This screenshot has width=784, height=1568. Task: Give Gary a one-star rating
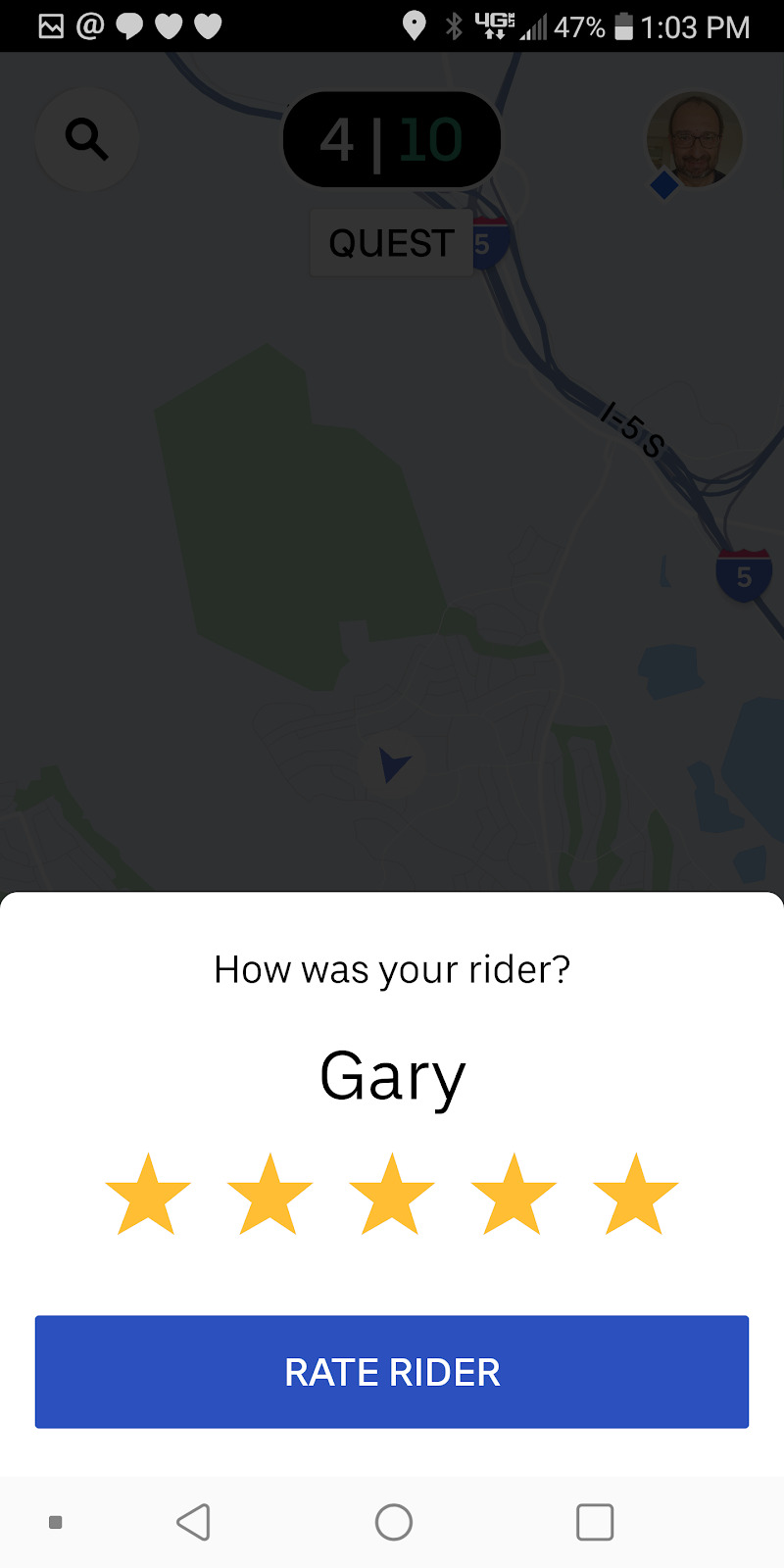tap(148, 1195)
